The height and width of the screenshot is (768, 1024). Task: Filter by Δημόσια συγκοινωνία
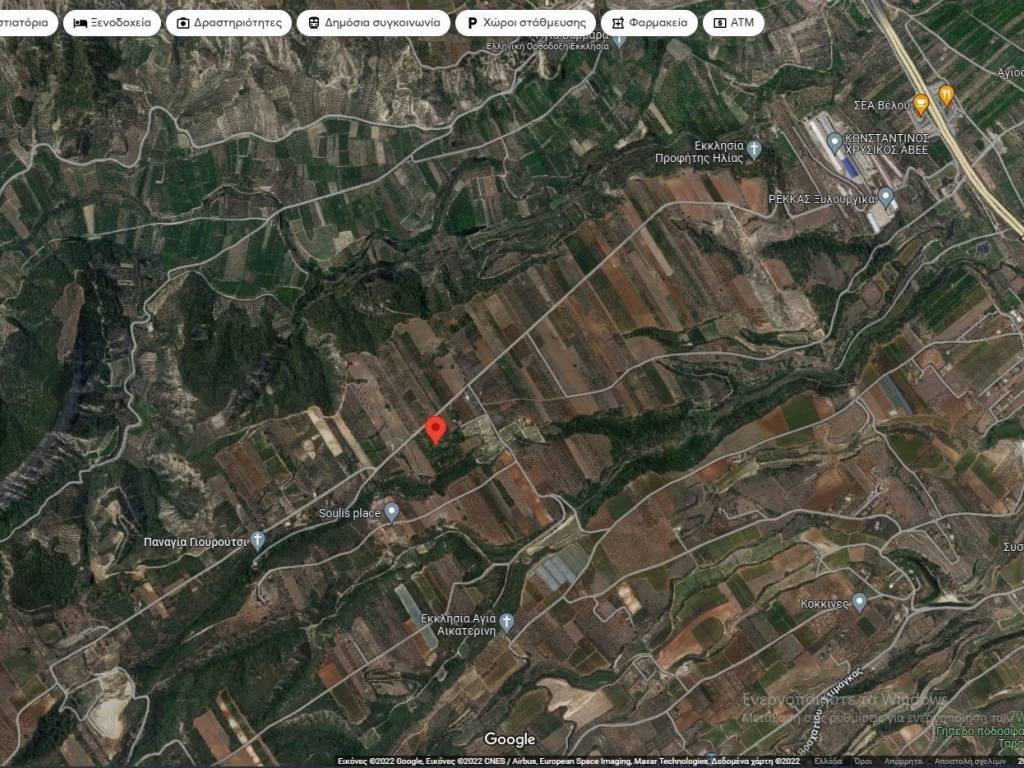(x=372, y=23)
